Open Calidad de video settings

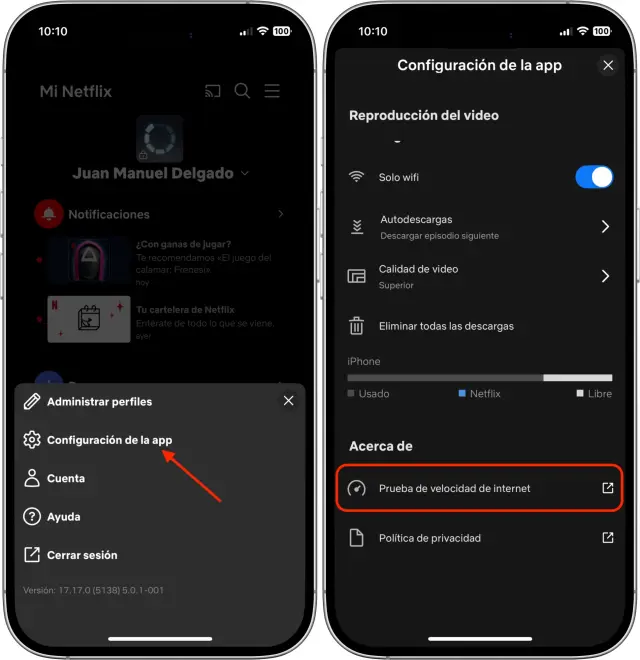tap(480, 276)
